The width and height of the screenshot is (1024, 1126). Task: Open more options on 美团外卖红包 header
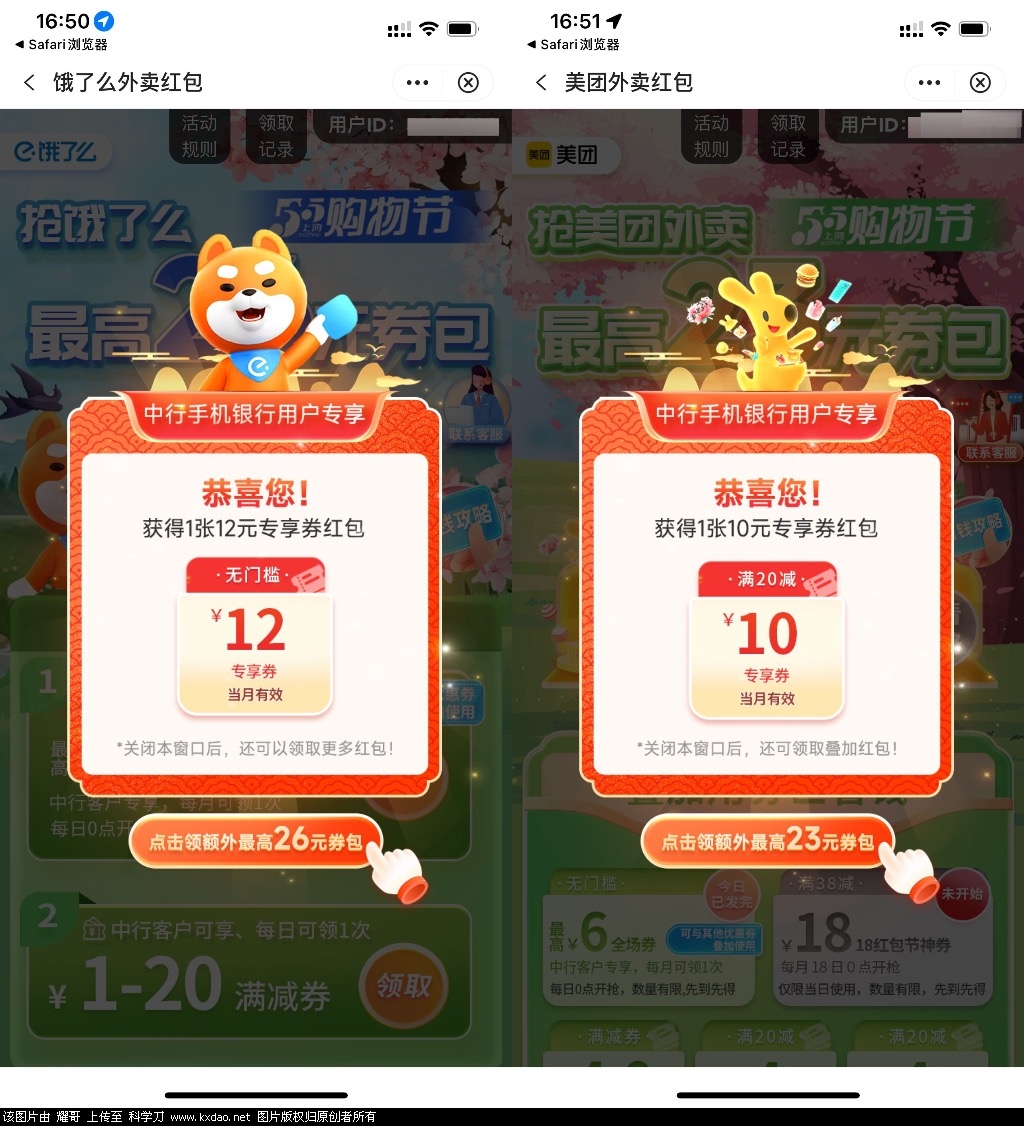click(x=930, y=82)
